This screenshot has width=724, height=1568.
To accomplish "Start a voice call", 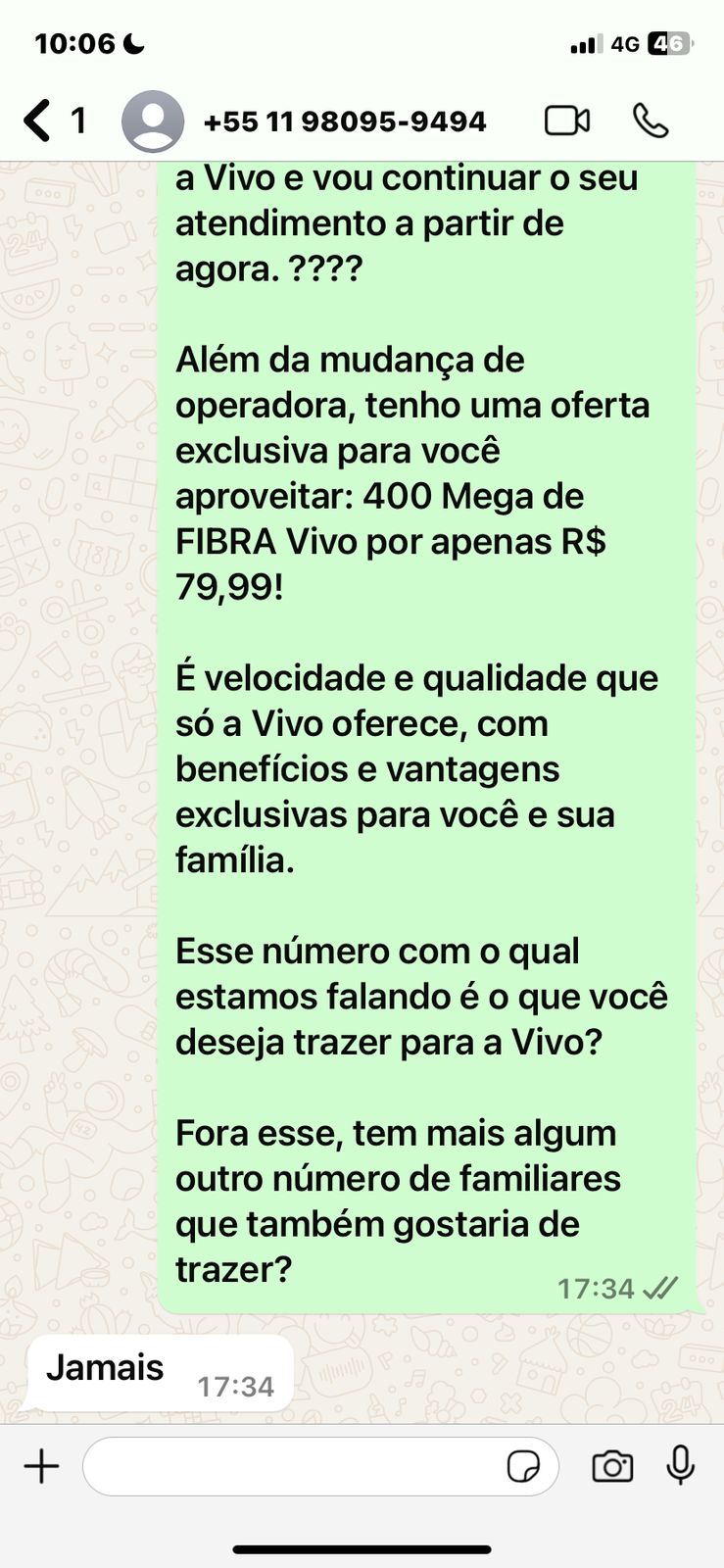I will (651, 121).
